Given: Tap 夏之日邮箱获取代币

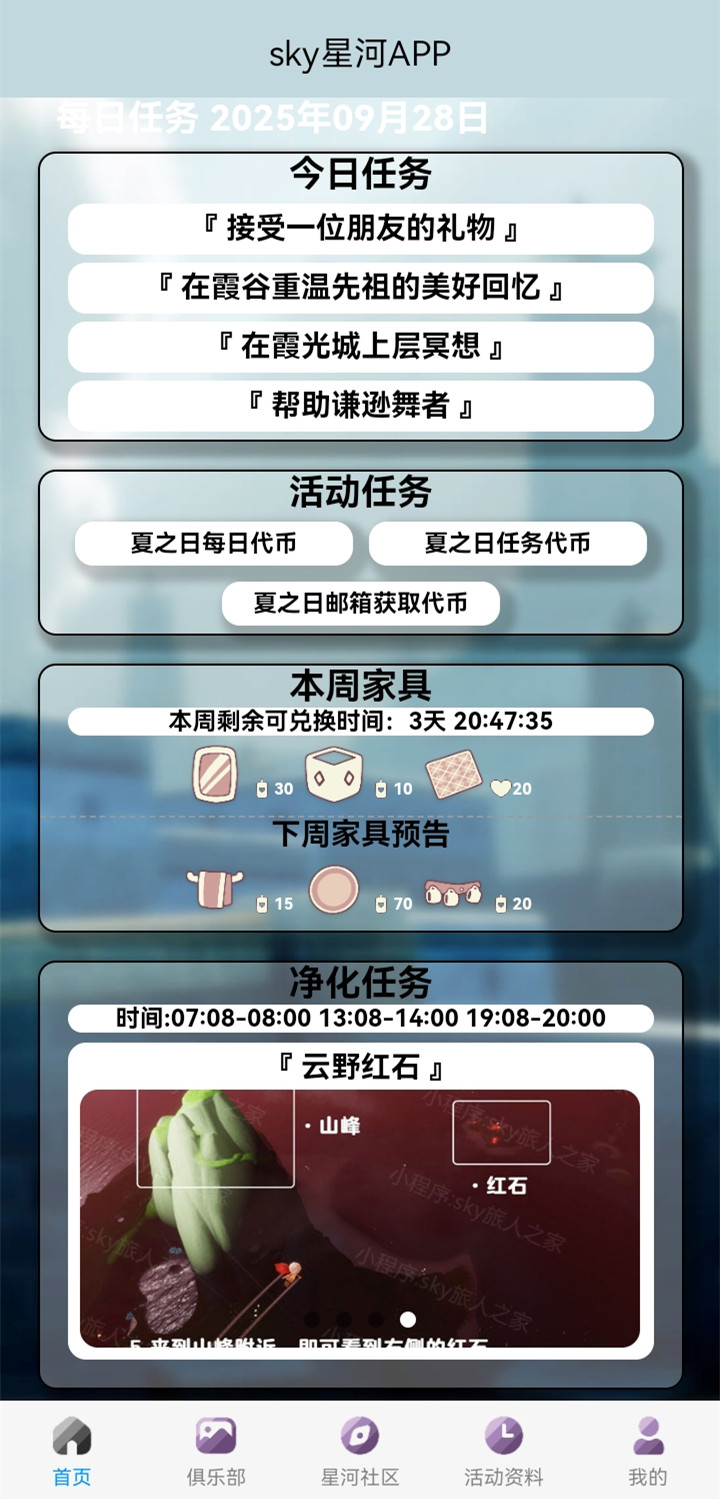Looking at the screenshot, I should (x=360, y=604).
